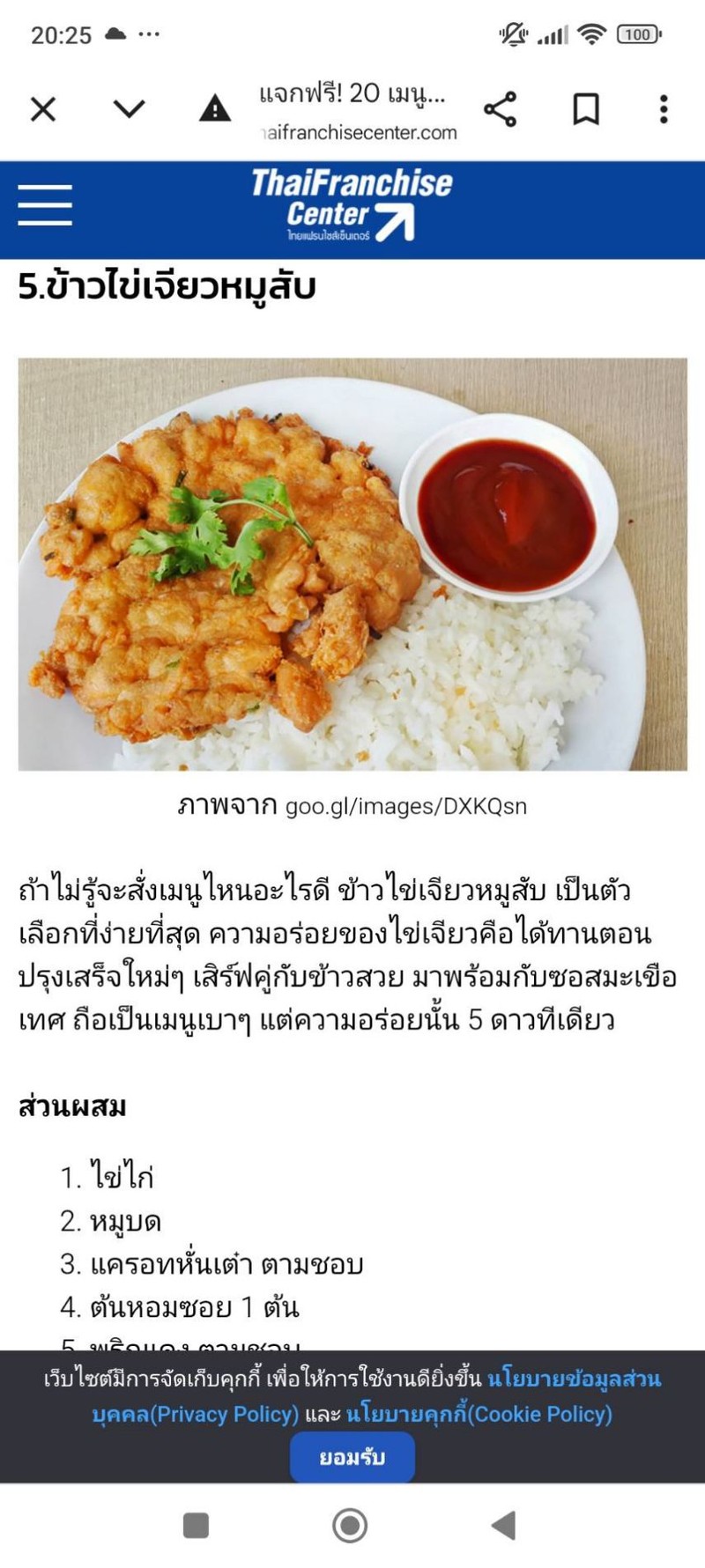Share this recipe page

(x=500, y=109)
